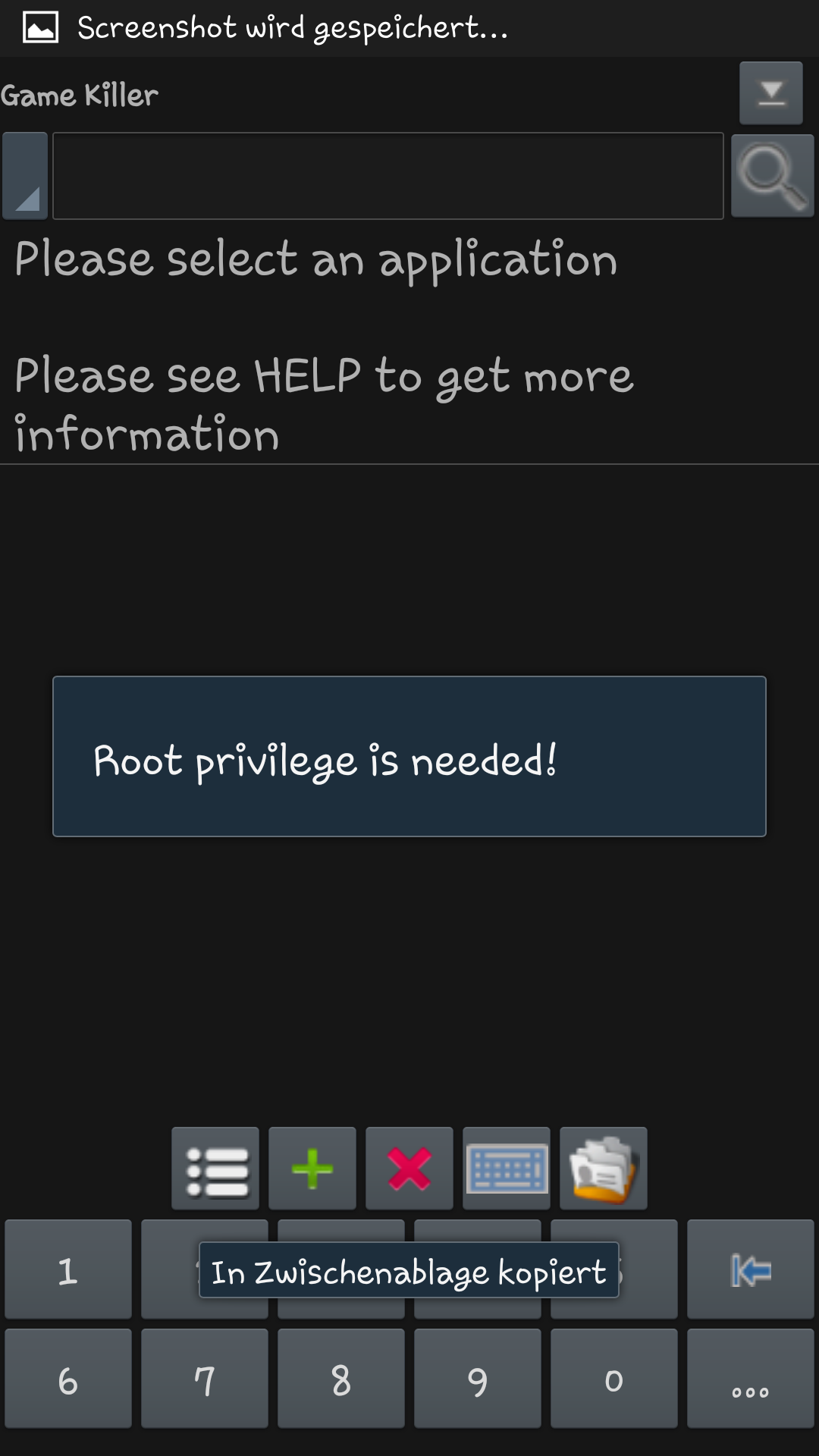Tap the magnifier search button
This screenshot has width=819, height=1456.
[772, 176]
